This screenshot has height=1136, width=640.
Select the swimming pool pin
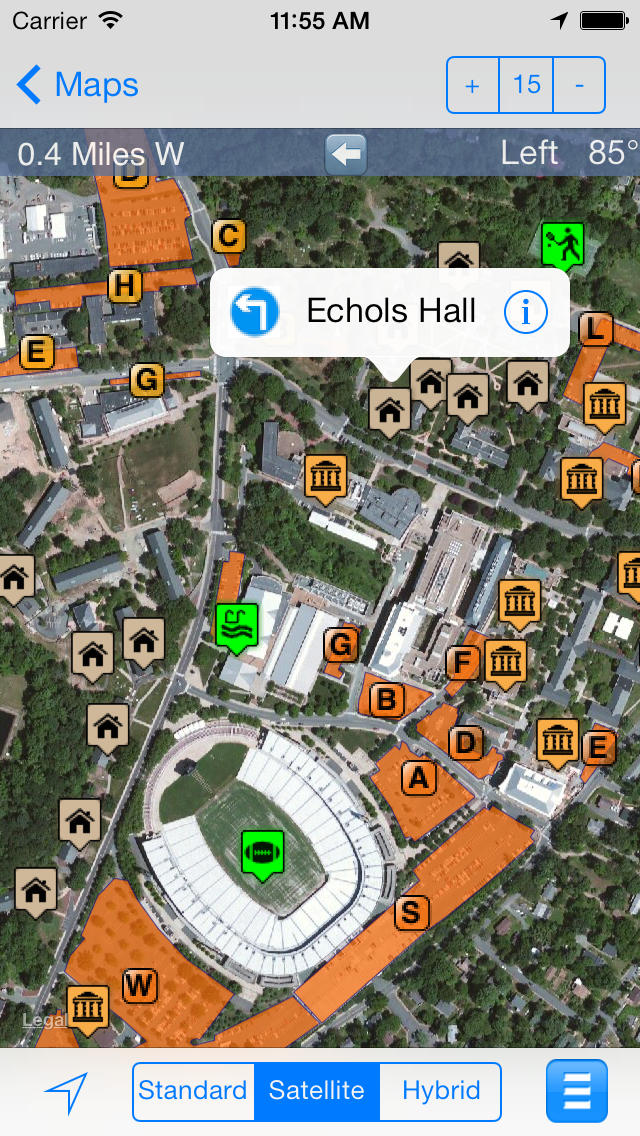(237, 628)
